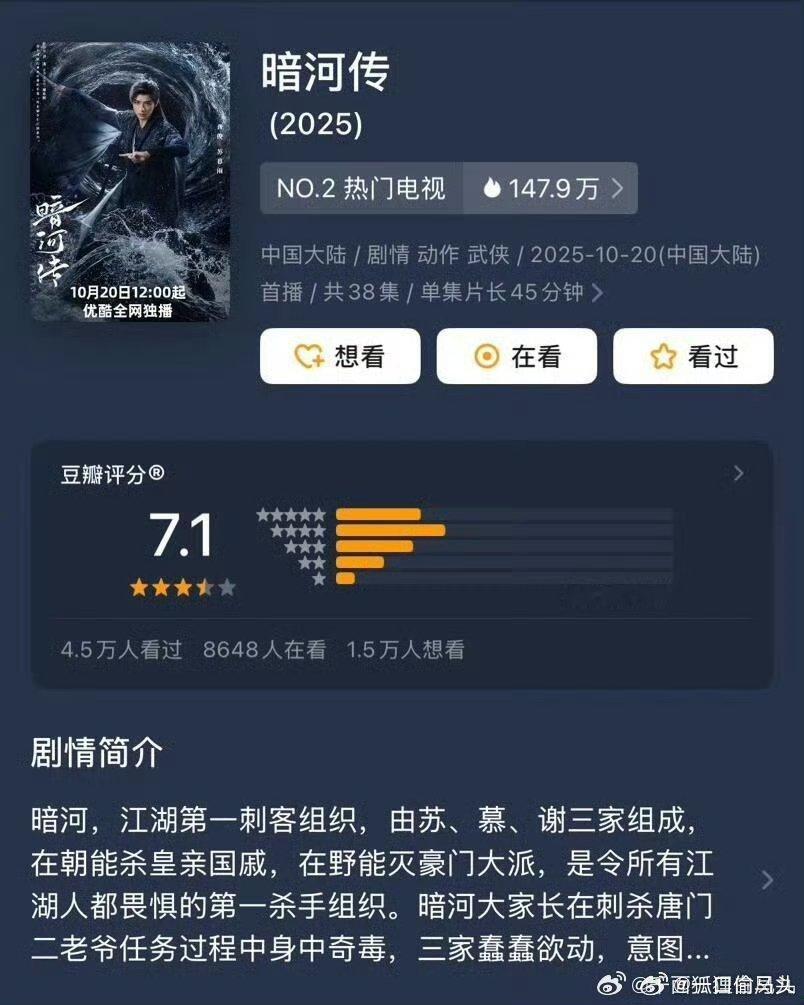Image resolution: width=804 pixels, height=1005 pixels.
Task: Open episode details via chevron after 单集片长45分钟
Action: [596, 293]
